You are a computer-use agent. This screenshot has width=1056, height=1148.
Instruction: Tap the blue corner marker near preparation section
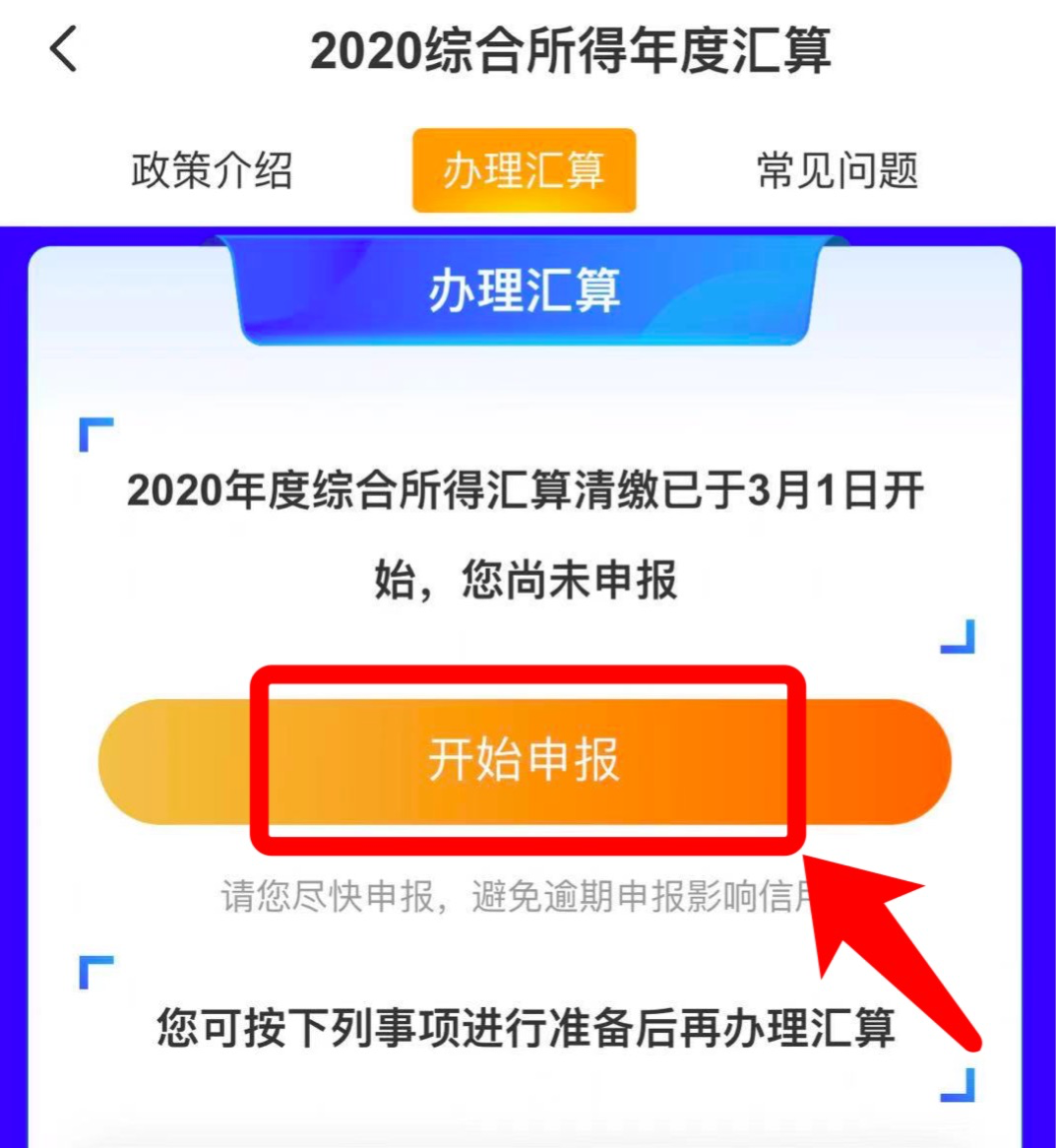(x=95, y=972)
